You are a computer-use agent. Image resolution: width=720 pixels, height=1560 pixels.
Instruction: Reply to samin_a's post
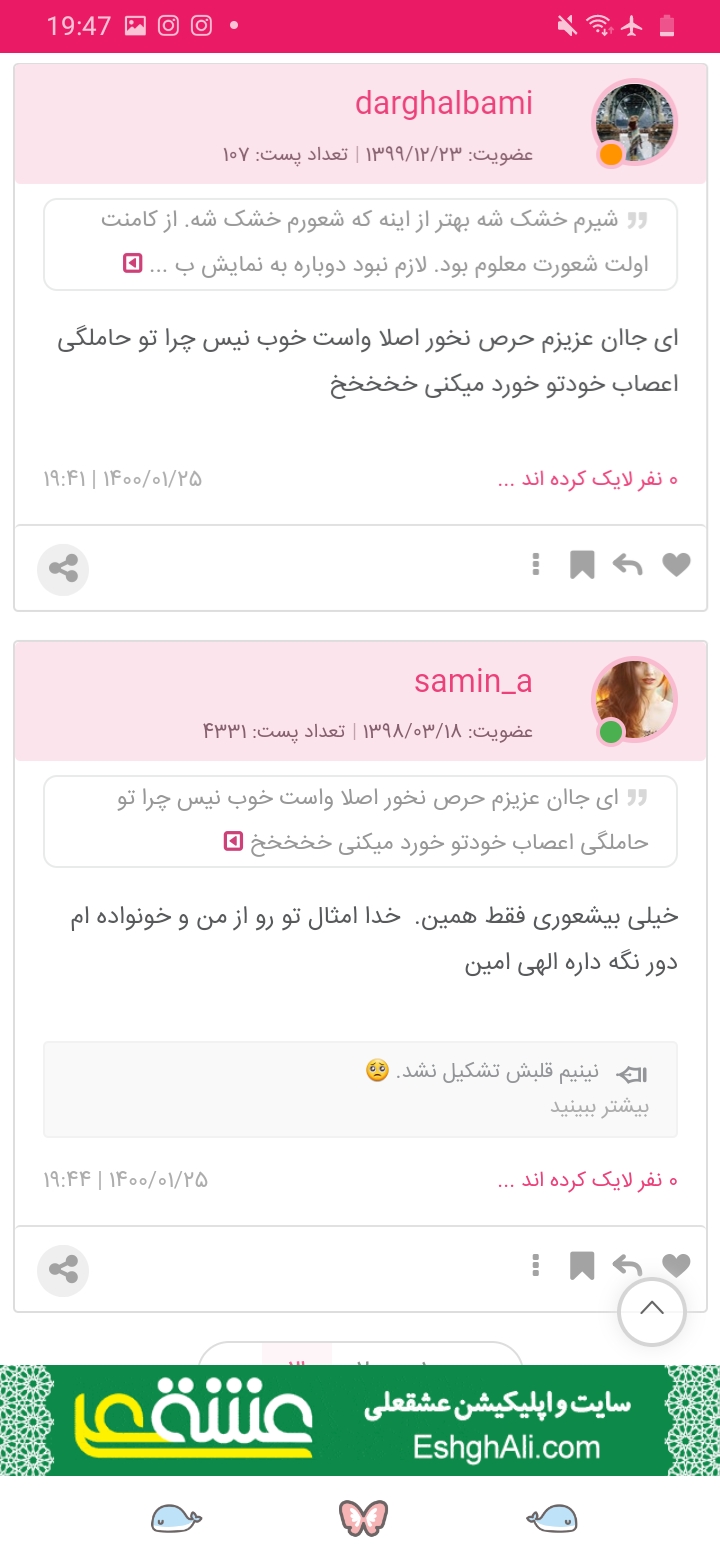tap(627, 1266)
